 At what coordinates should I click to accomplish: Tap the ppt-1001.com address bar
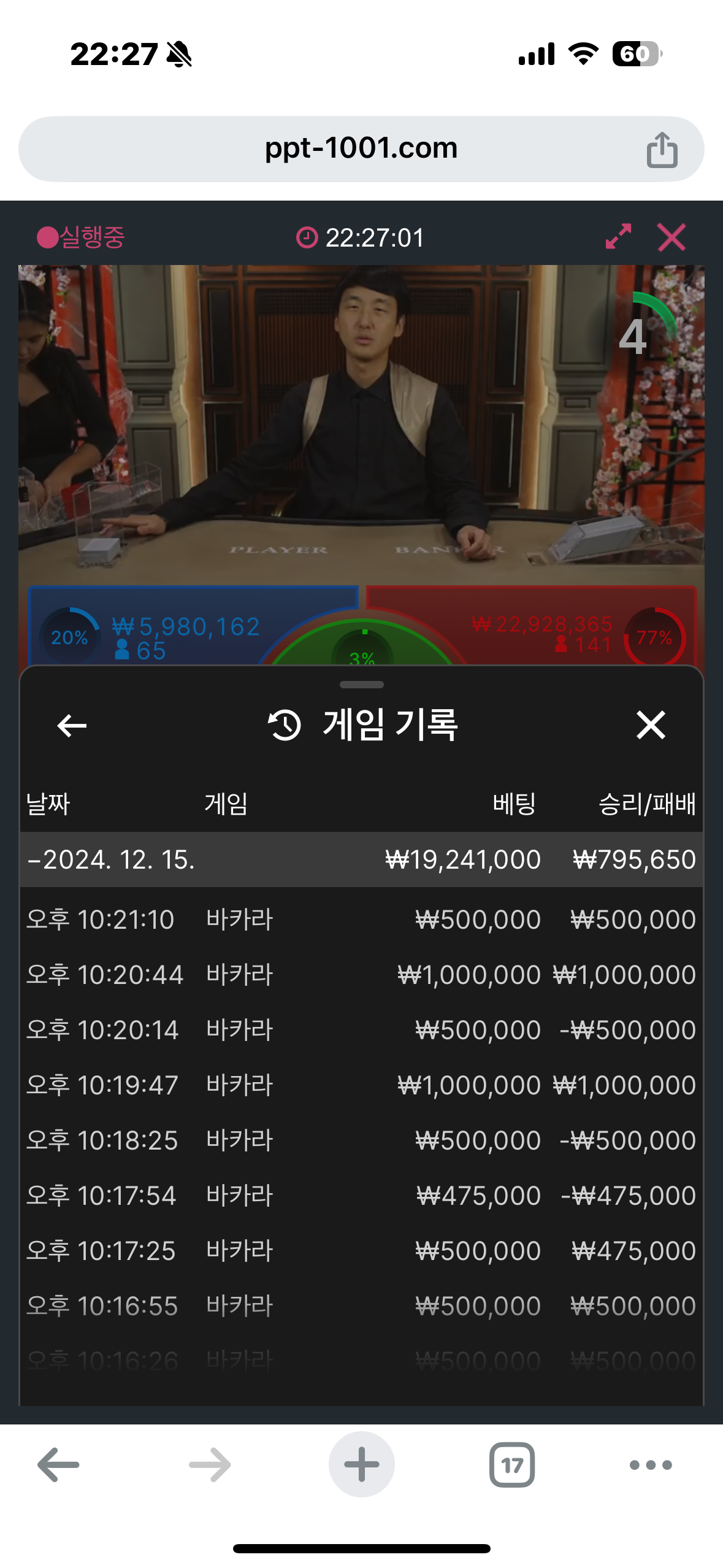[x=361, y=148]
